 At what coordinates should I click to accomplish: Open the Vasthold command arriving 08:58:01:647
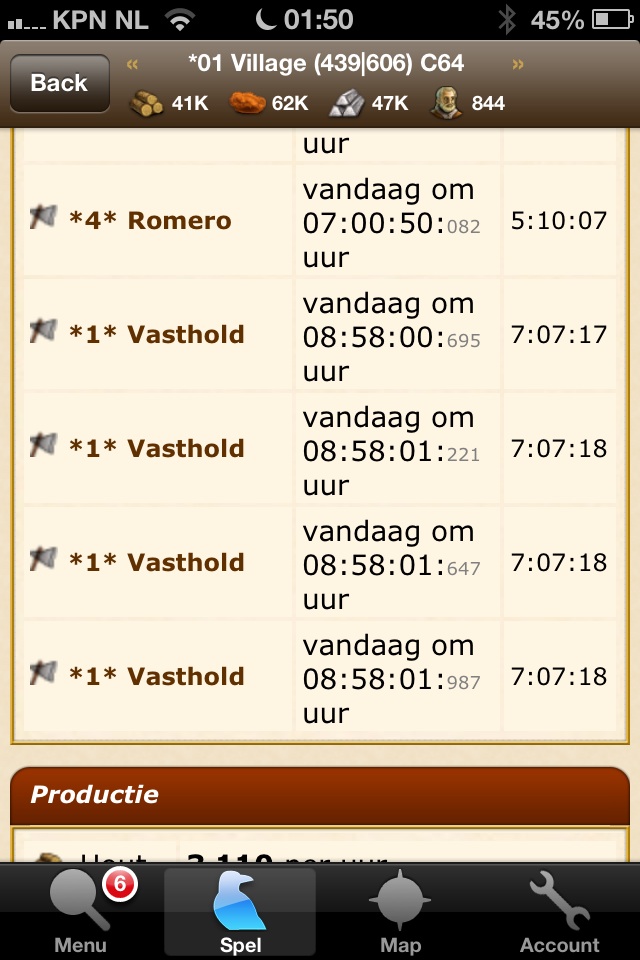point(156,562)
